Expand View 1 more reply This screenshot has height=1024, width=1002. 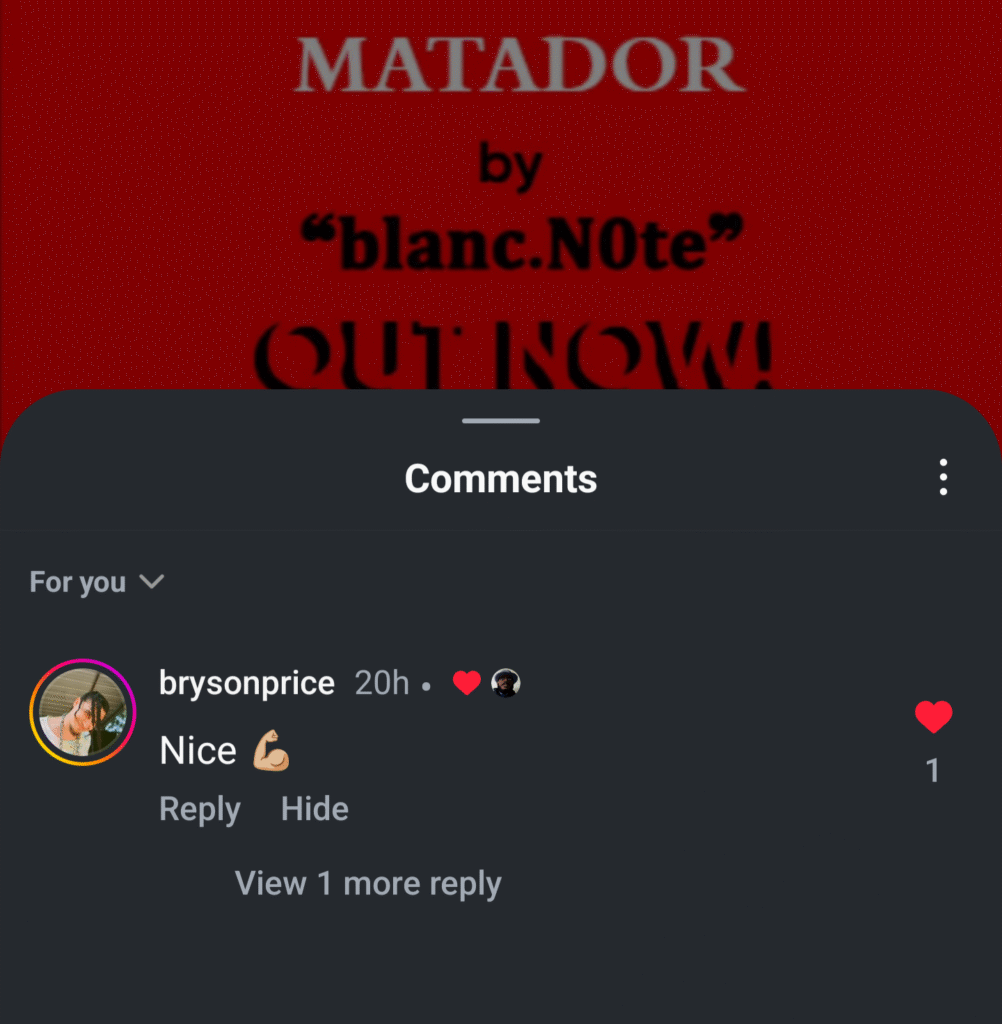pos(368,884)
